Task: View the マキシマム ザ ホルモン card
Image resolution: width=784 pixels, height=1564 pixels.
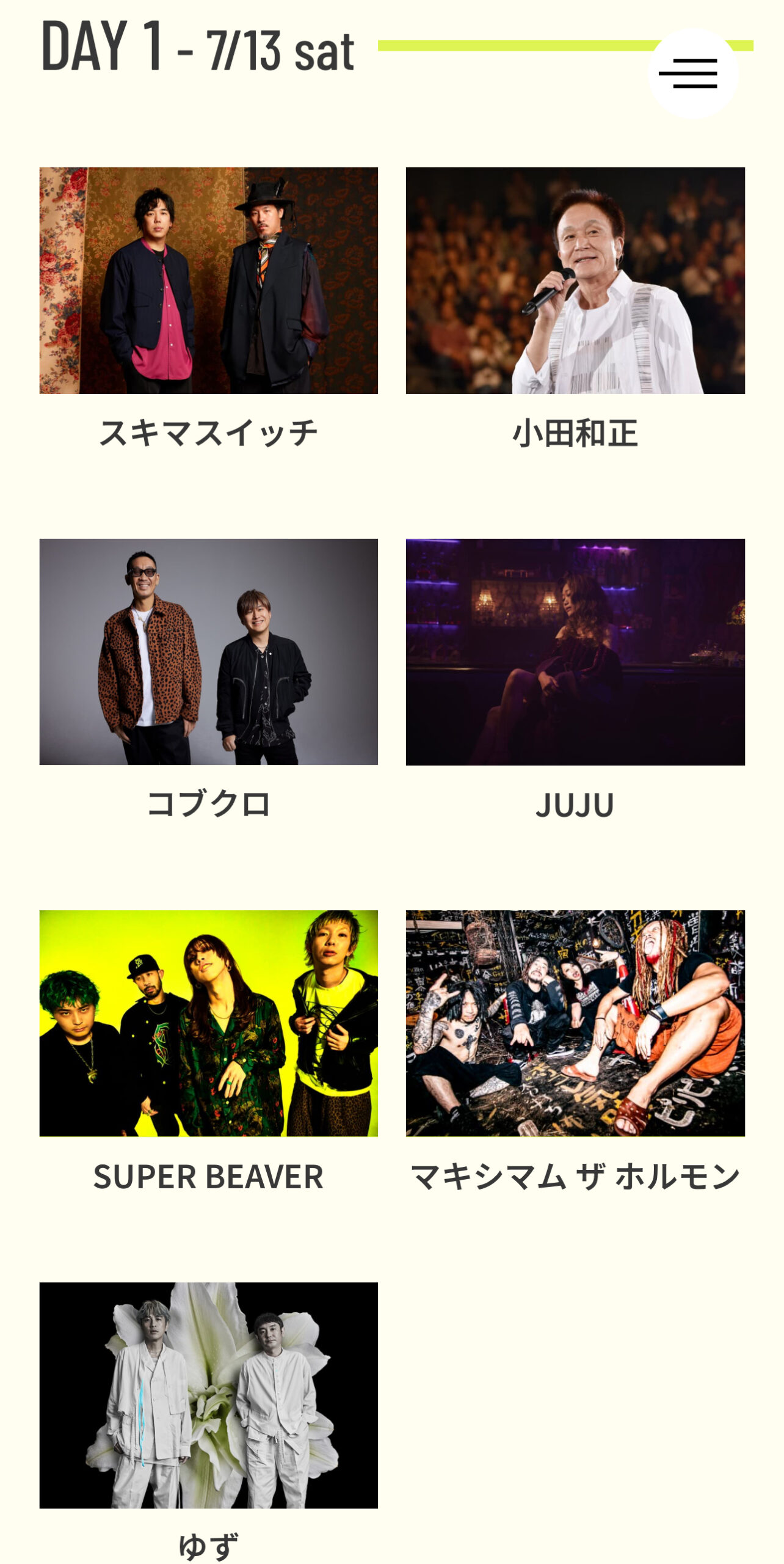Action: (x=575, y=1053)
